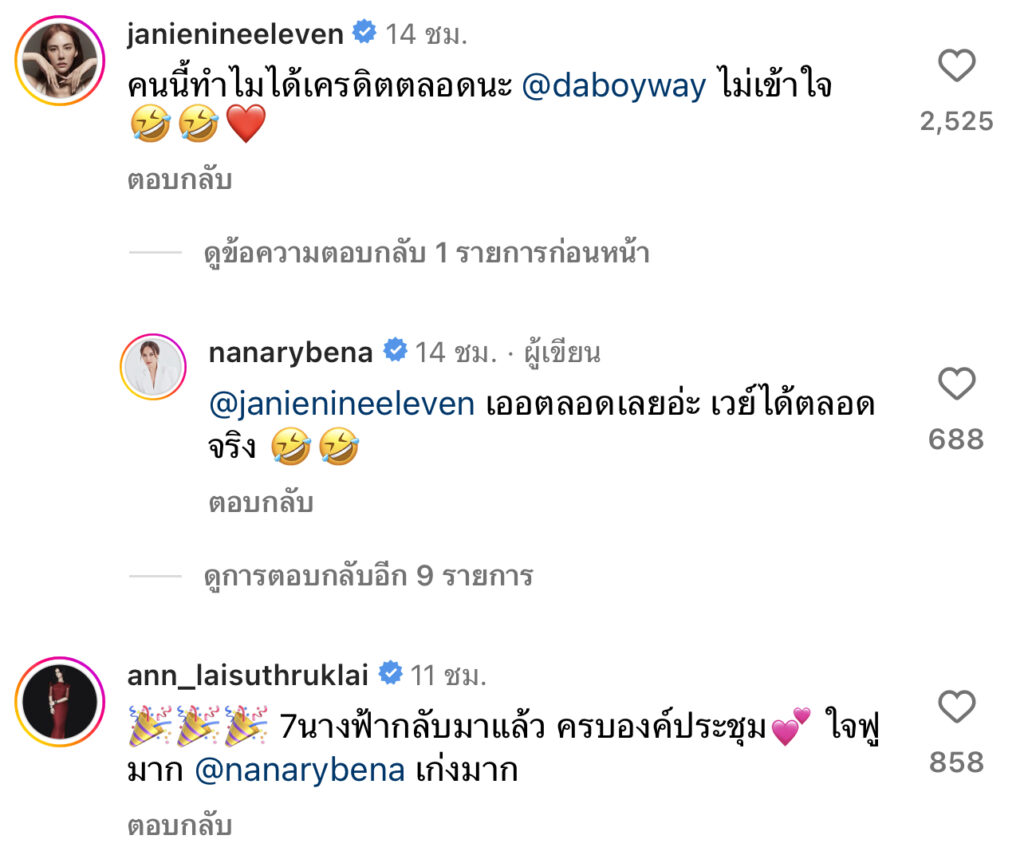Open ann_laisuthruklai's profile picture

[x=60, y=701]
